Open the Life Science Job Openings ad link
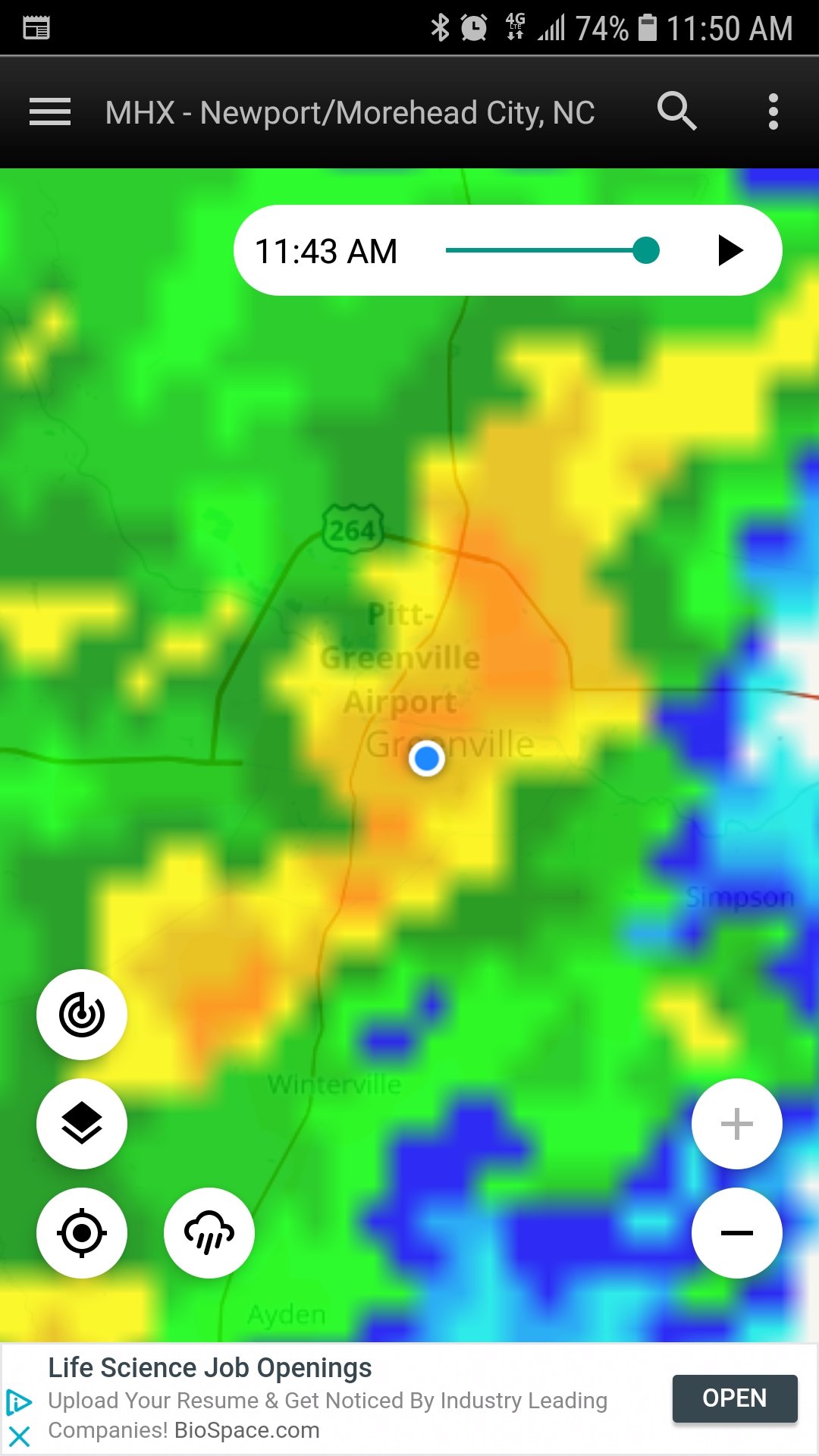 pyautogui.click(x=210, y=1367)
